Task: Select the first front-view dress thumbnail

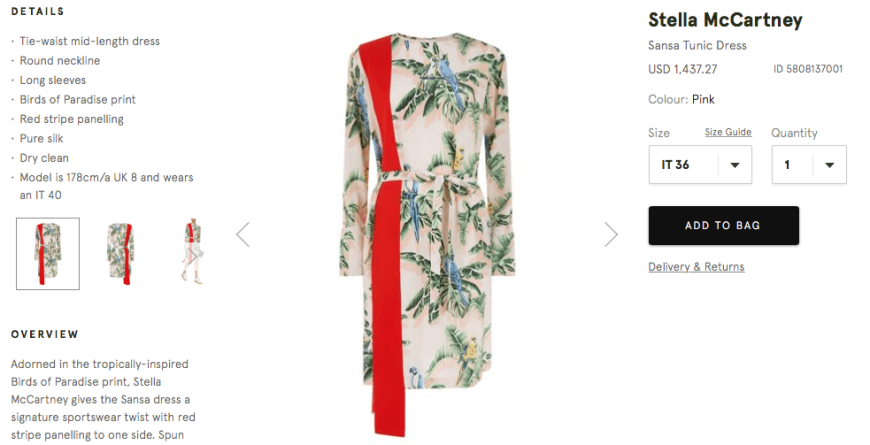Action: tap(48, 253)
